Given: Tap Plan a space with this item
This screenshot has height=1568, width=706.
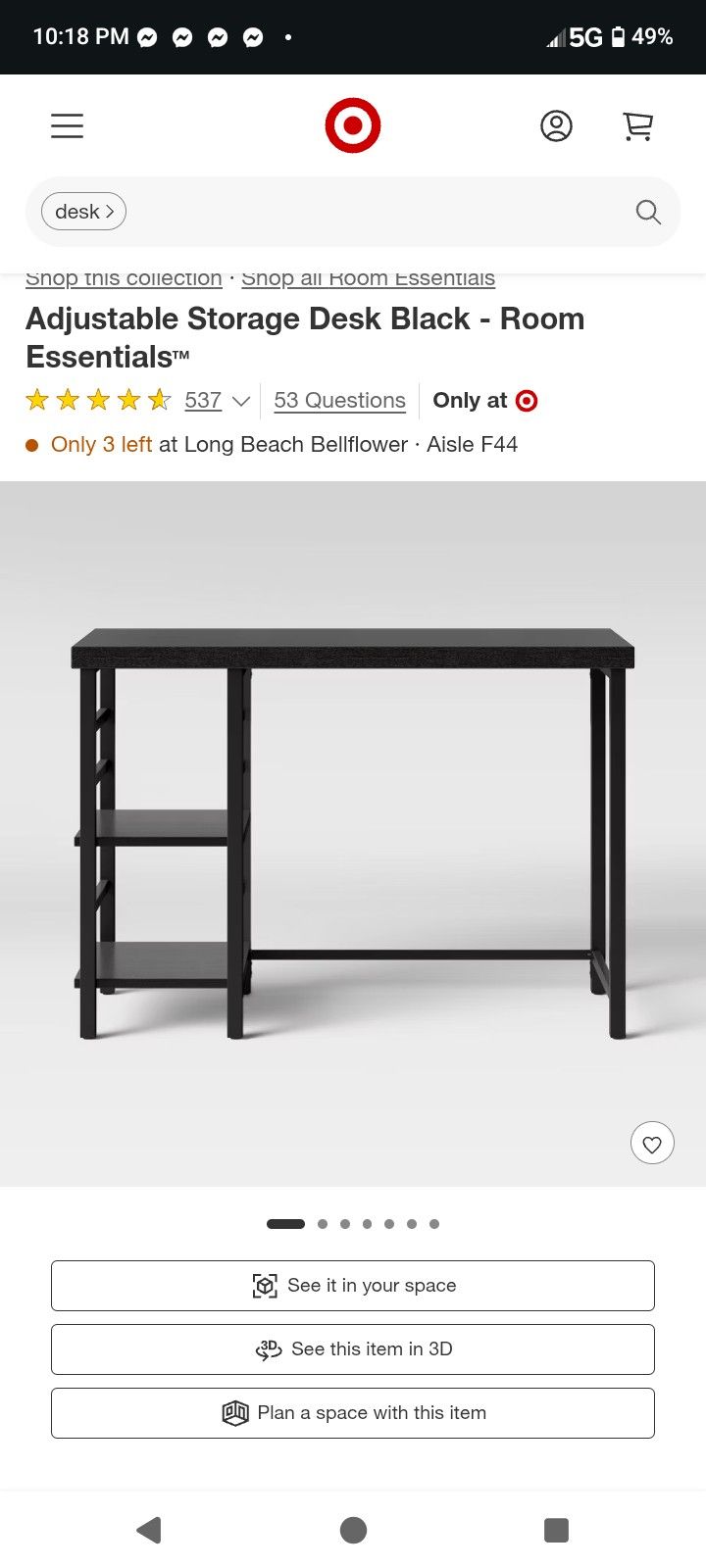Looking at the screenshot, I should point(353,1413).
